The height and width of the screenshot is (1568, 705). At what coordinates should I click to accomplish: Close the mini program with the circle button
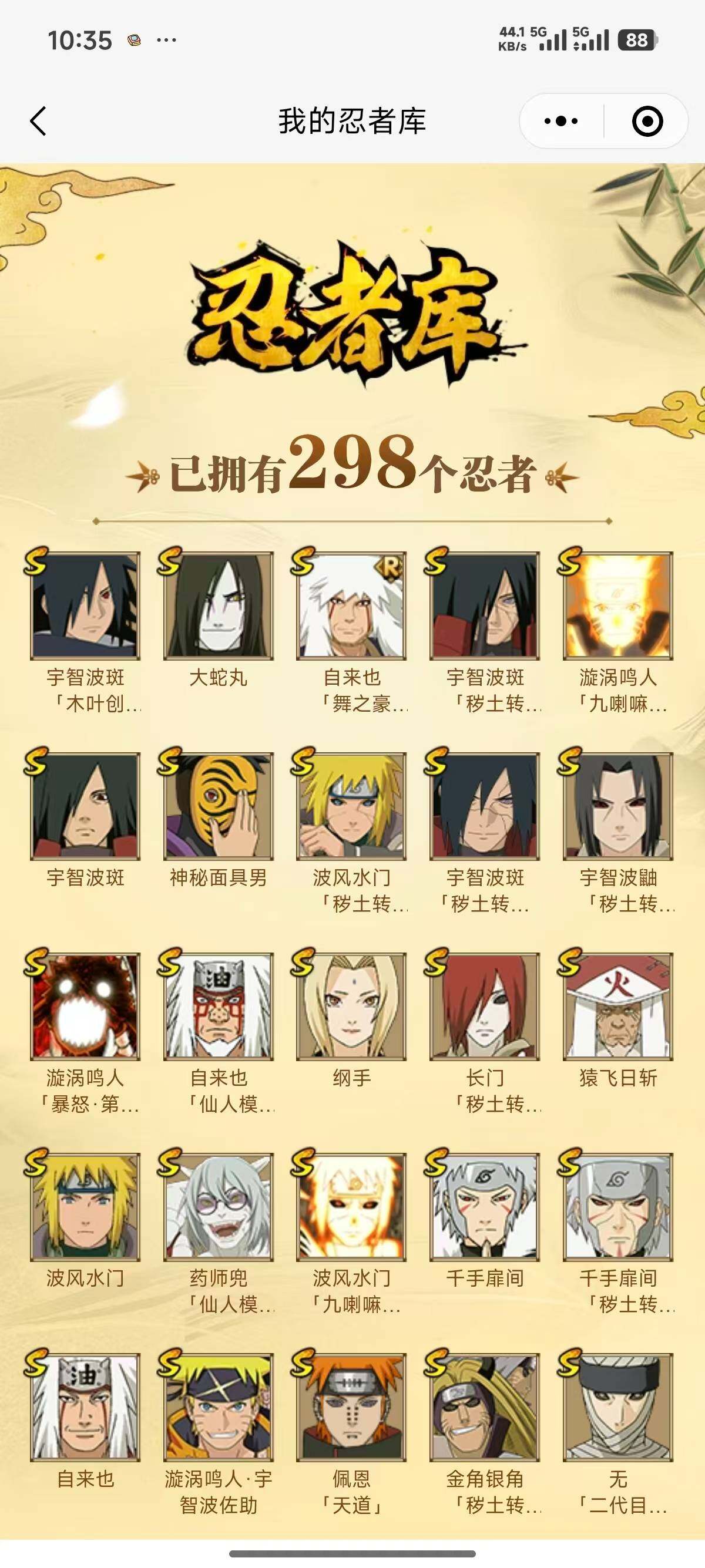click(647, 120)
